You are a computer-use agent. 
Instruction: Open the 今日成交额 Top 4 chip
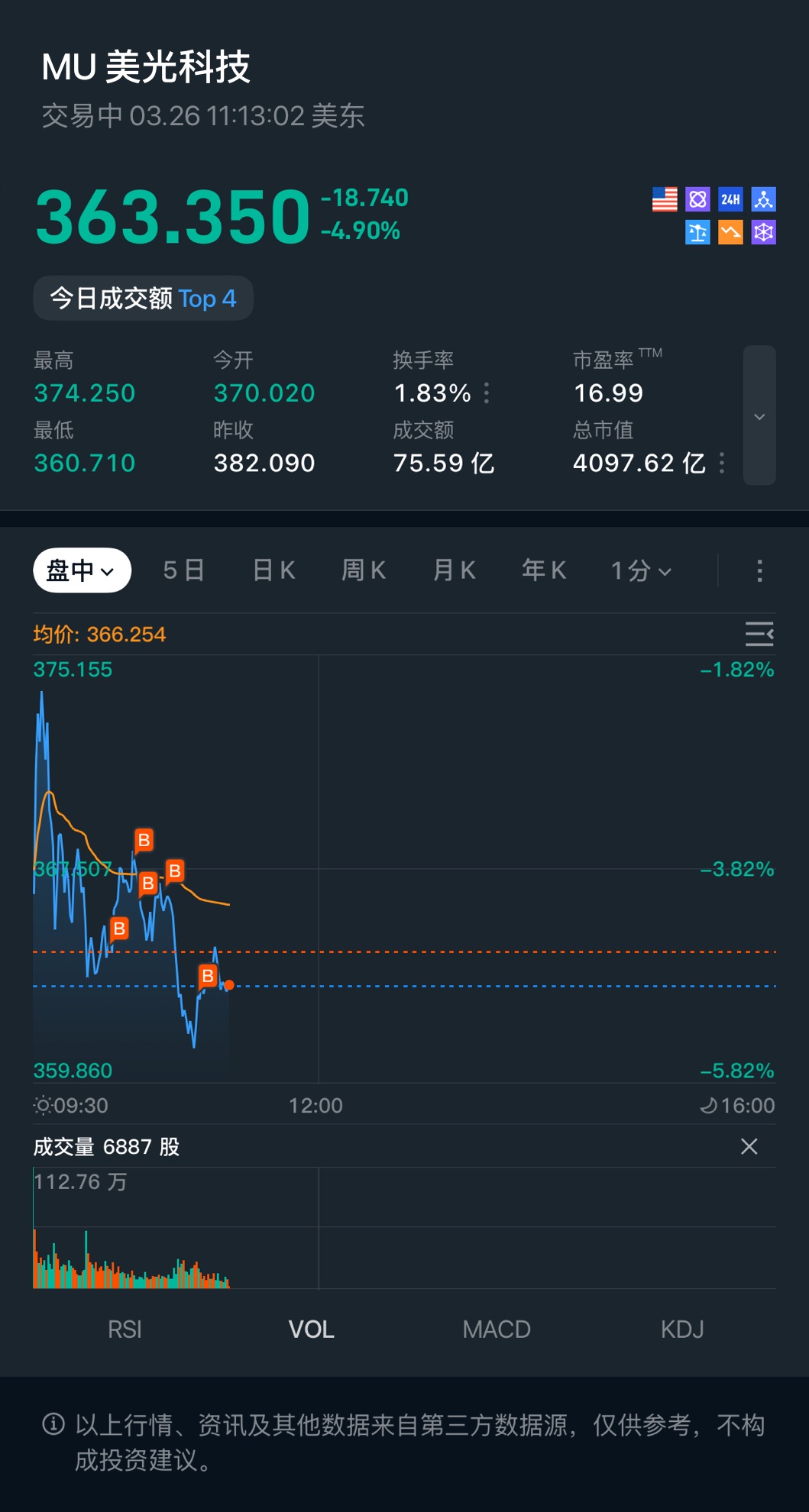[143, 299]
